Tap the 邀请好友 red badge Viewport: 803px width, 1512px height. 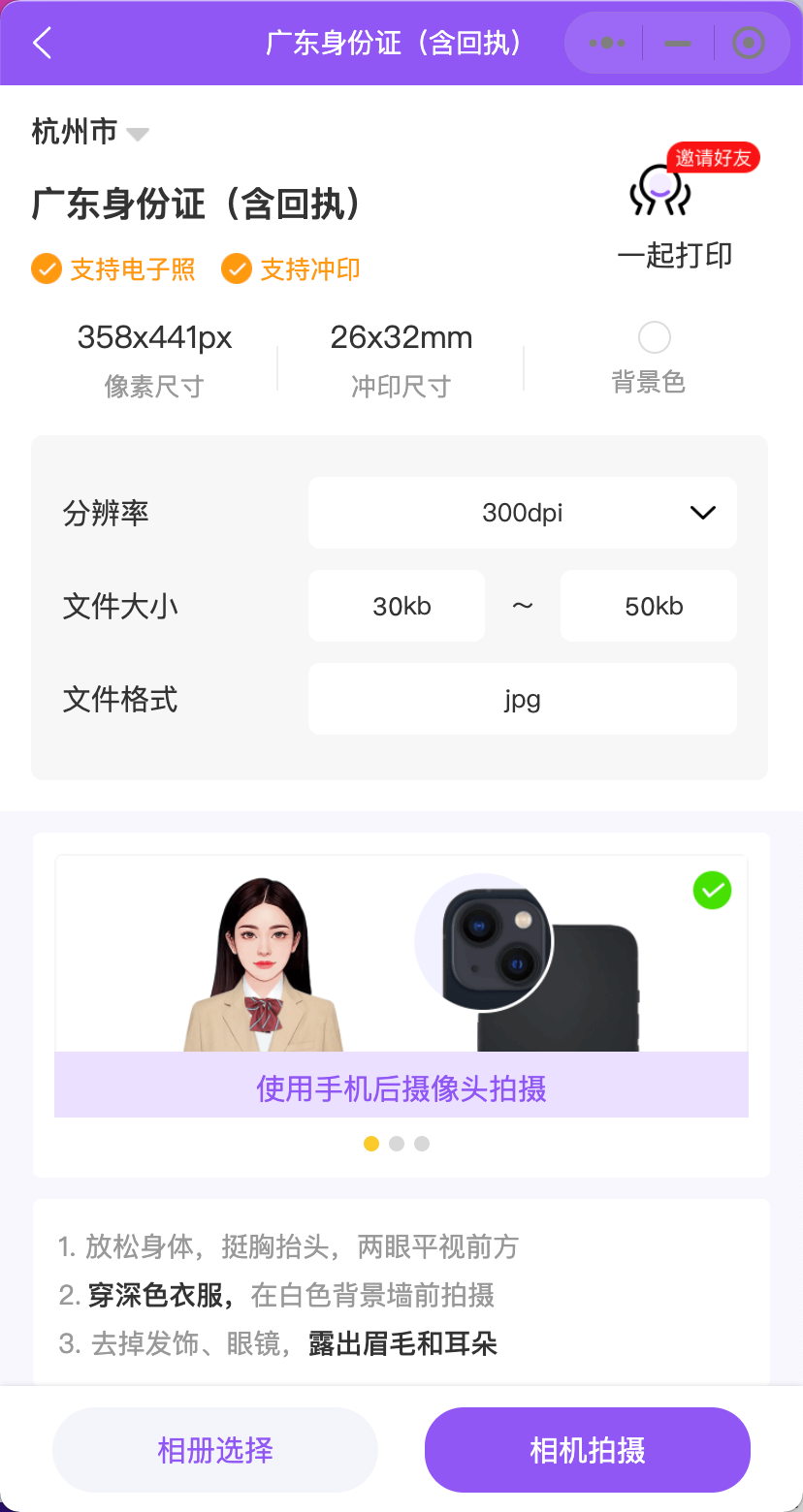[x=713, y=157]
